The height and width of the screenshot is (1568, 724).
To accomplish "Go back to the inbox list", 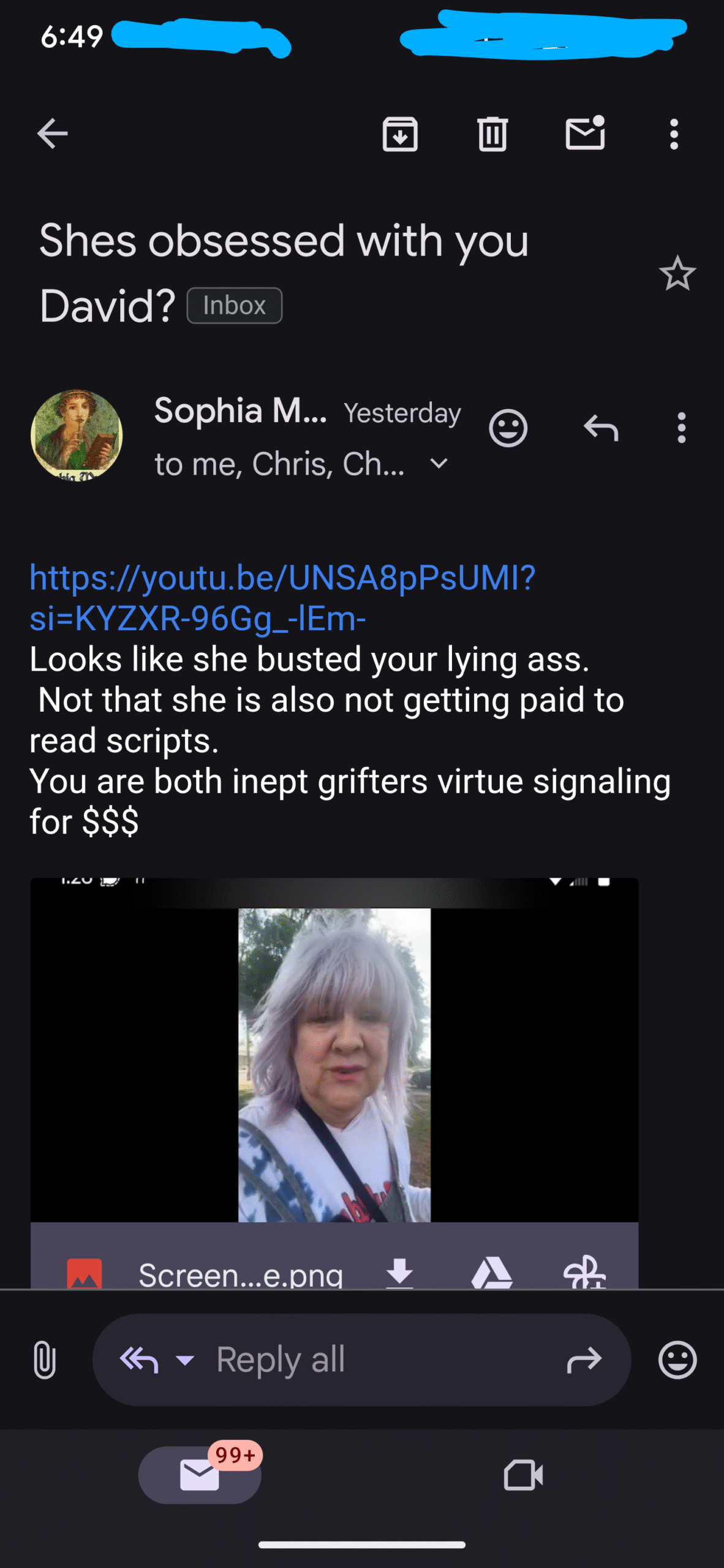I will pyautogui.click(x=52, y=134).
